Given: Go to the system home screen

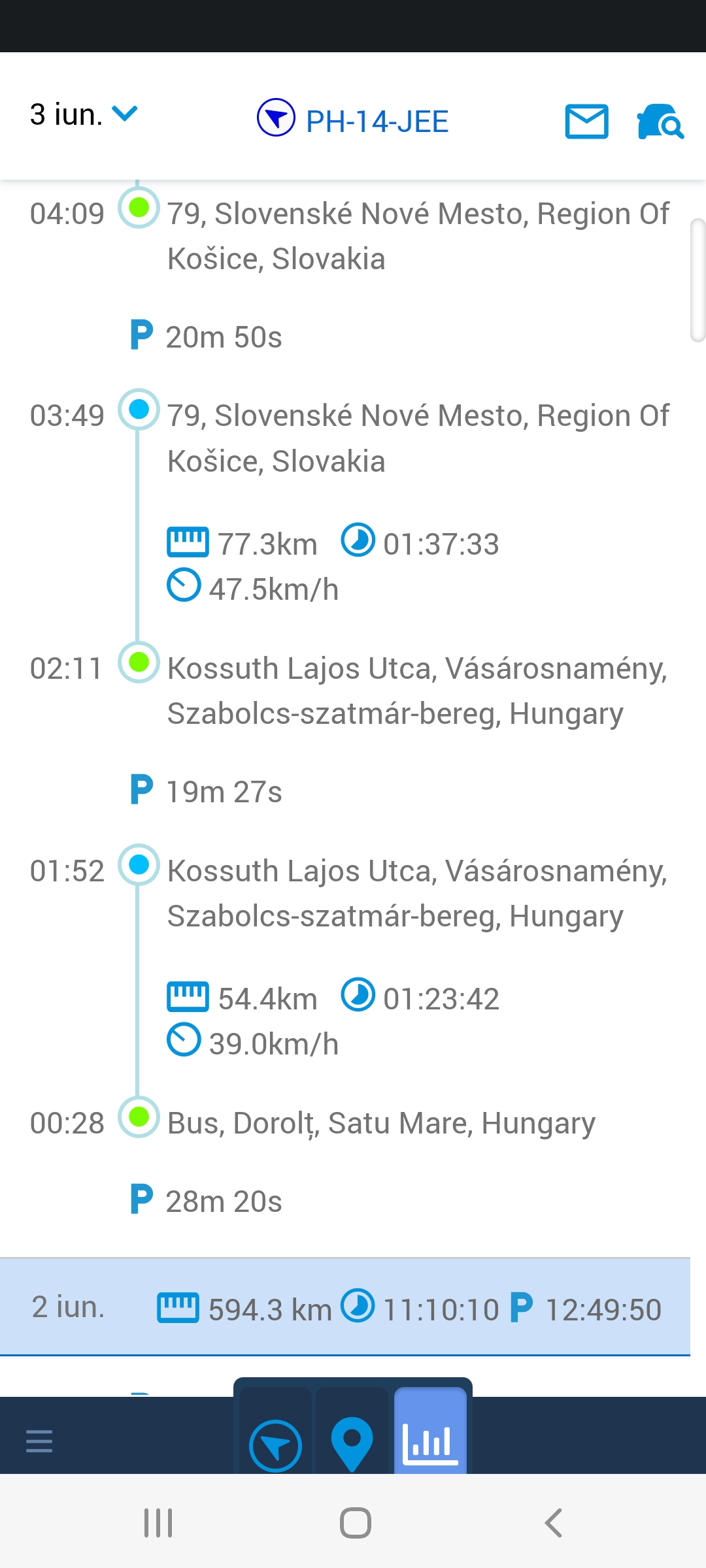Looking at the screenshot, I should coord(355,1523).
